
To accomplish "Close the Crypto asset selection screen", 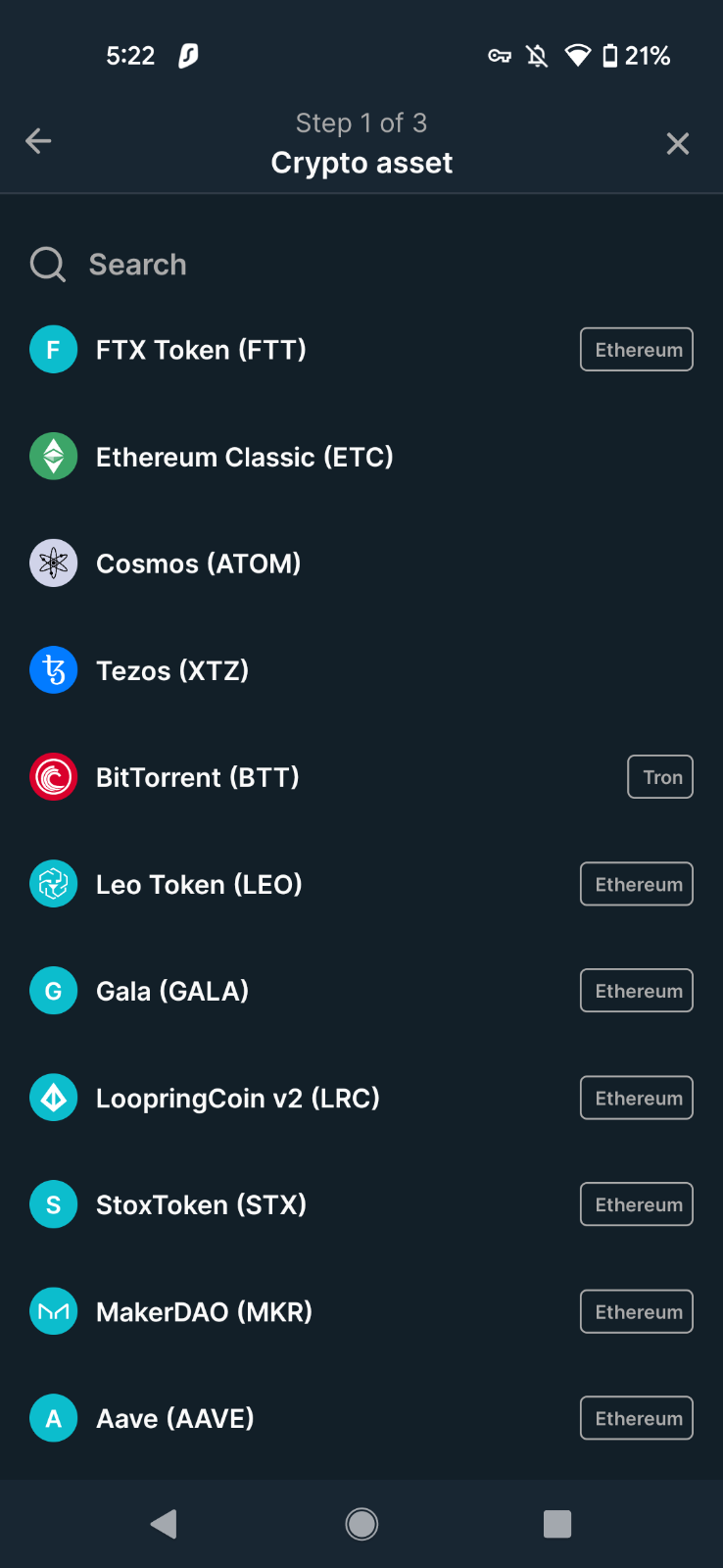I will click(678, 144).
